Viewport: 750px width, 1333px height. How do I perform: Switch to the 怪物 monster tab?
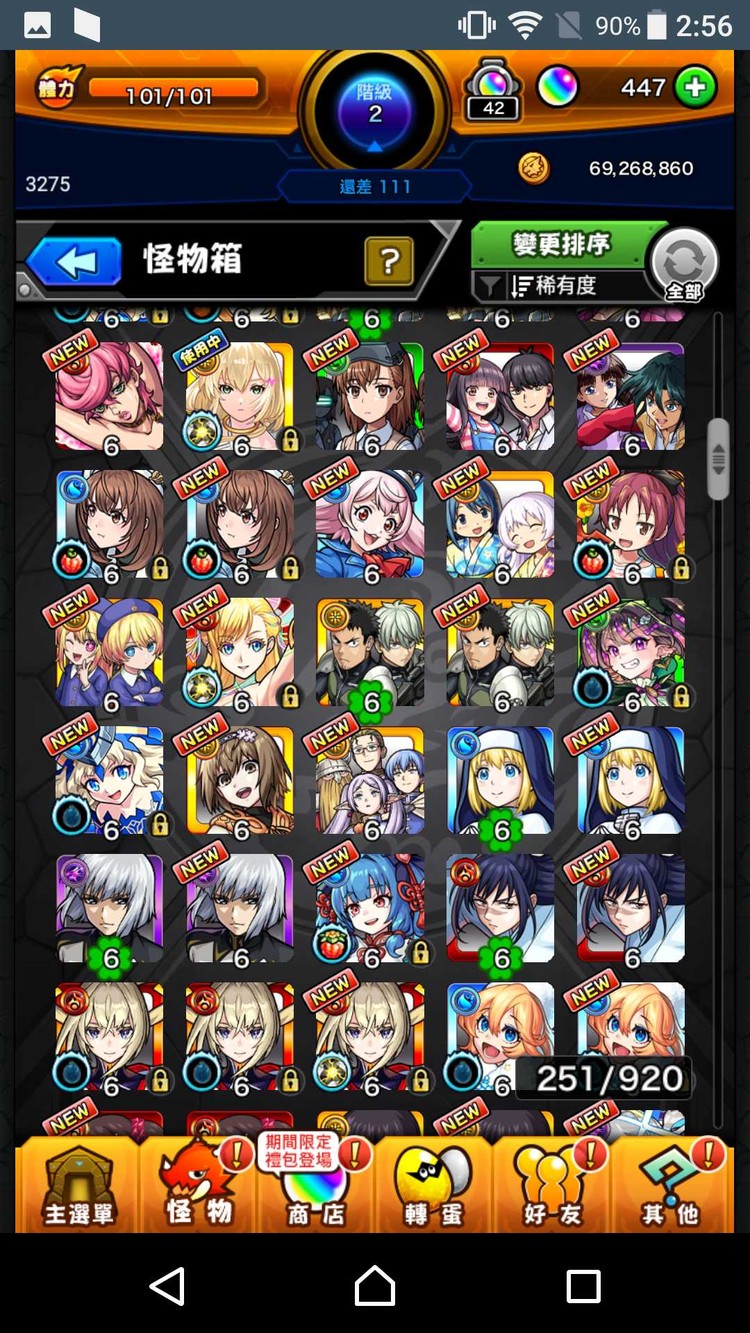coord(200,1185)
